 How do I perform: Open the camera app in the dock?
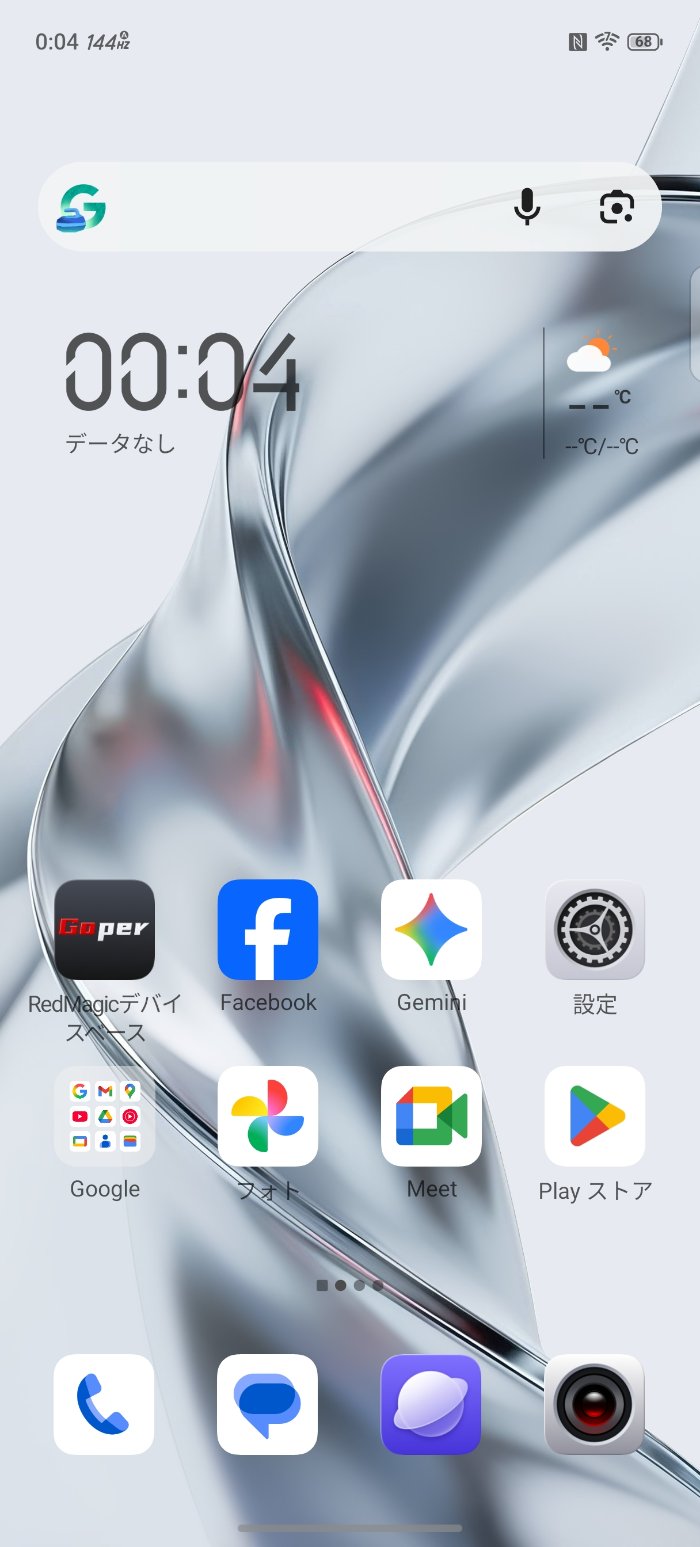(x=595, y=1404)
